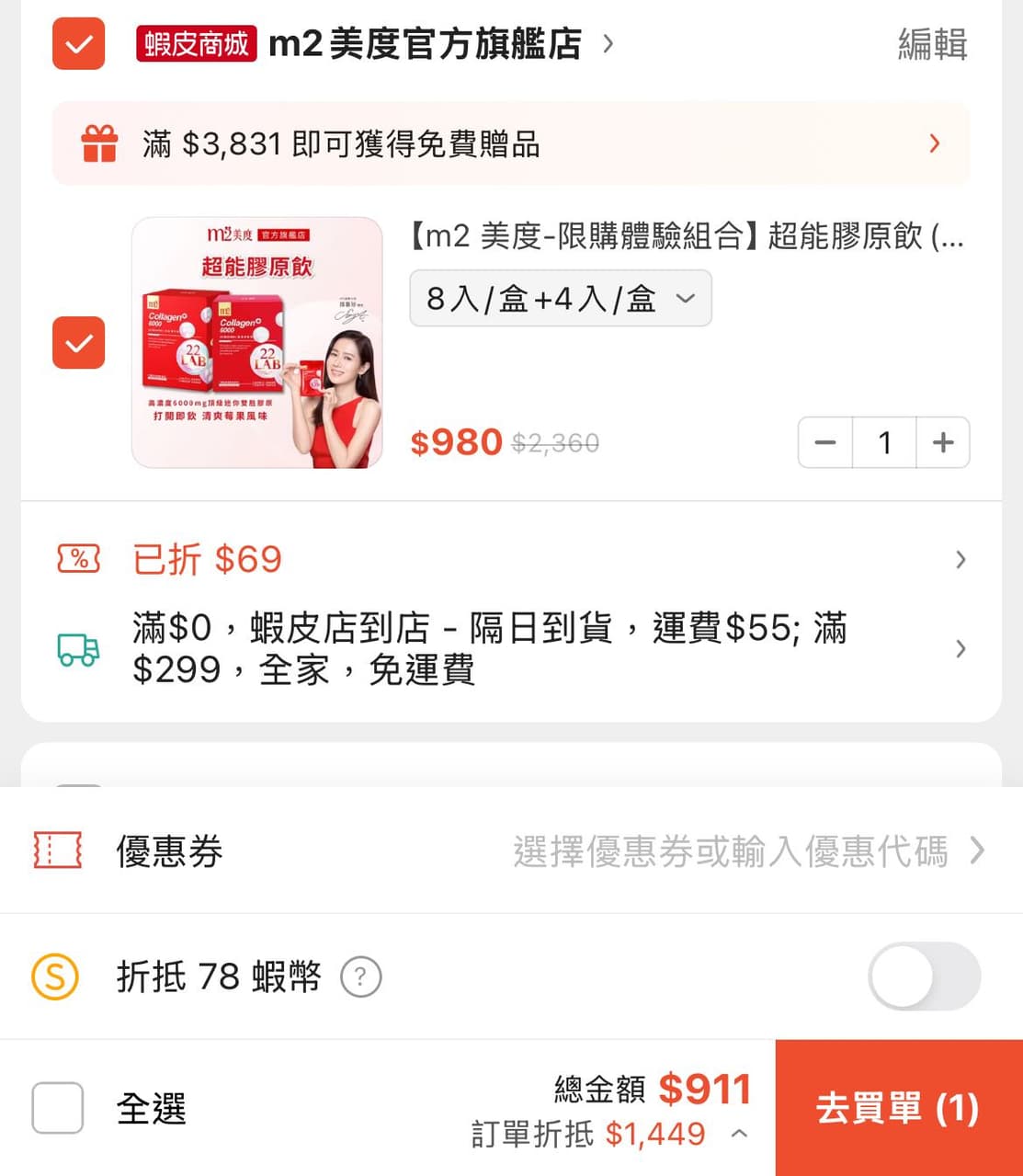The width and height of the screenshot is (1023, 1176).
Task: Open the 滿 $3,831 free gift banner
Action: [510, 144]
